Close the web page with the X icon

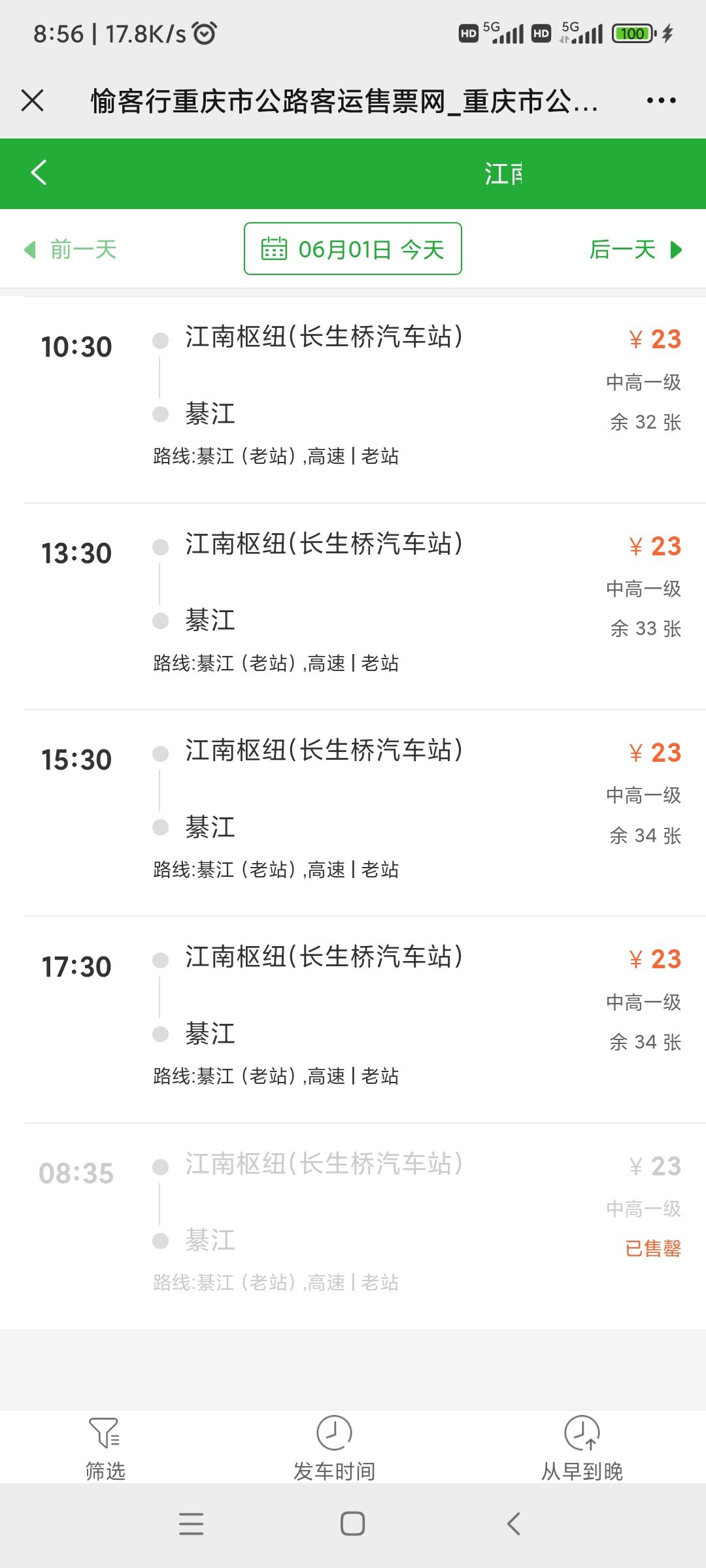point(32,101)
